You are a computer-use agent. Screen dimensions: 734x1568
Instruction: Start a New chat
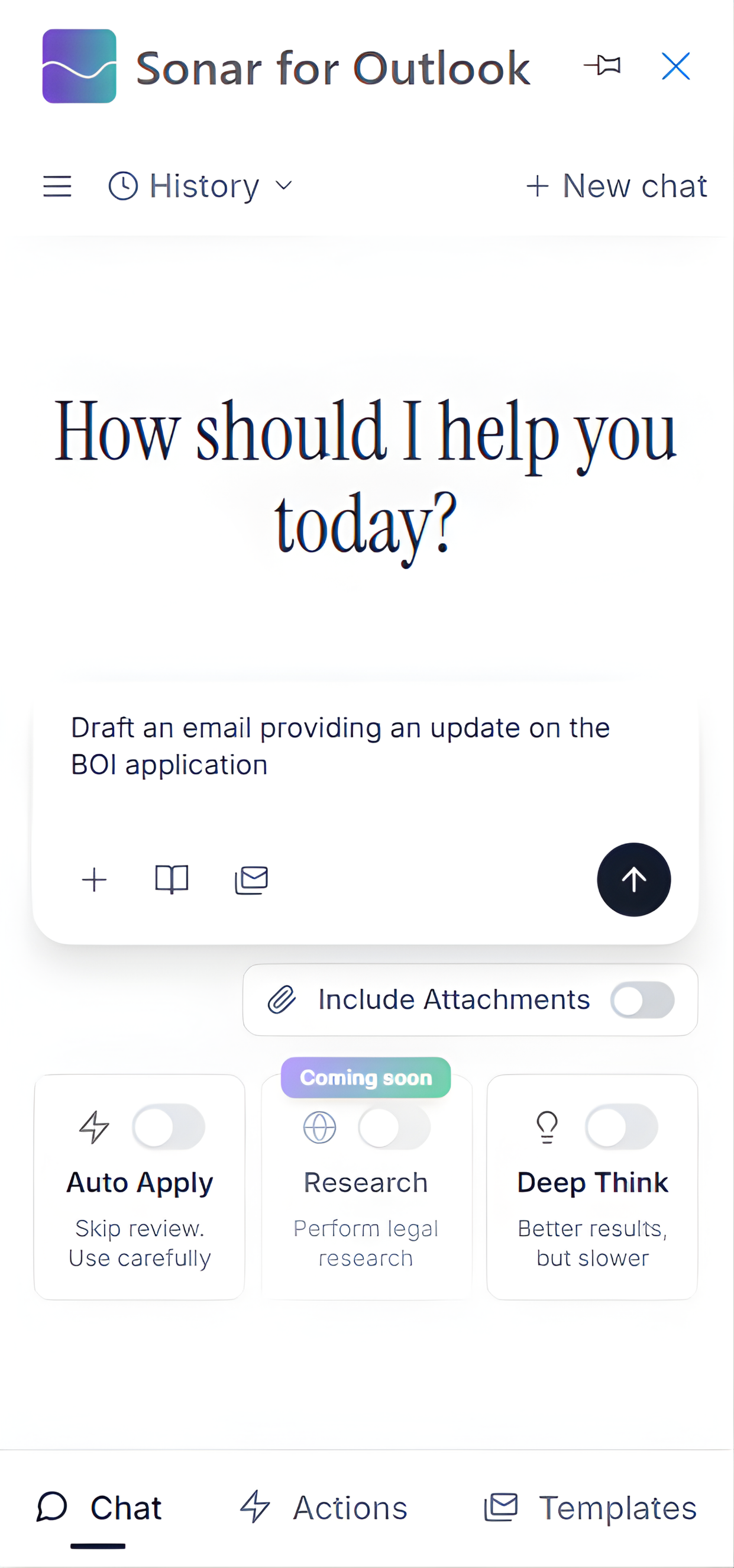tap(616, 186)
